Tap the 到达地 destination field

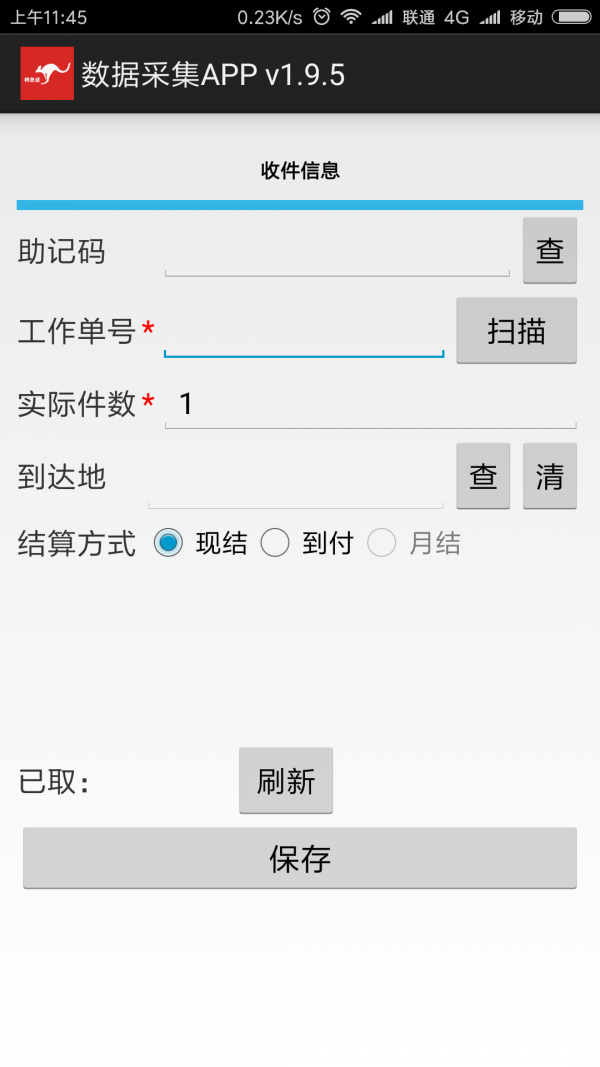[x=296, y=481]
